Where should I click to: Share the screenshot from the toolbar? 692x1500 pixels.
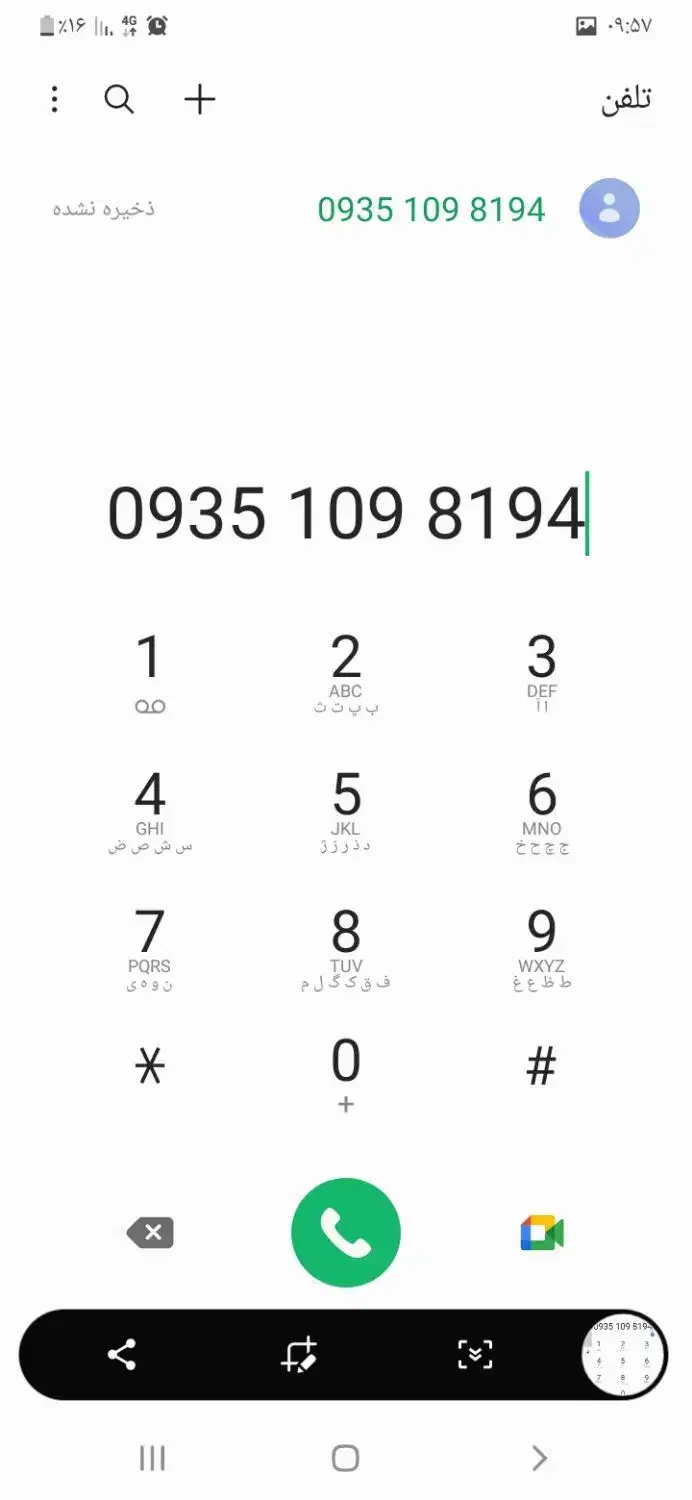click(122, 1355)
